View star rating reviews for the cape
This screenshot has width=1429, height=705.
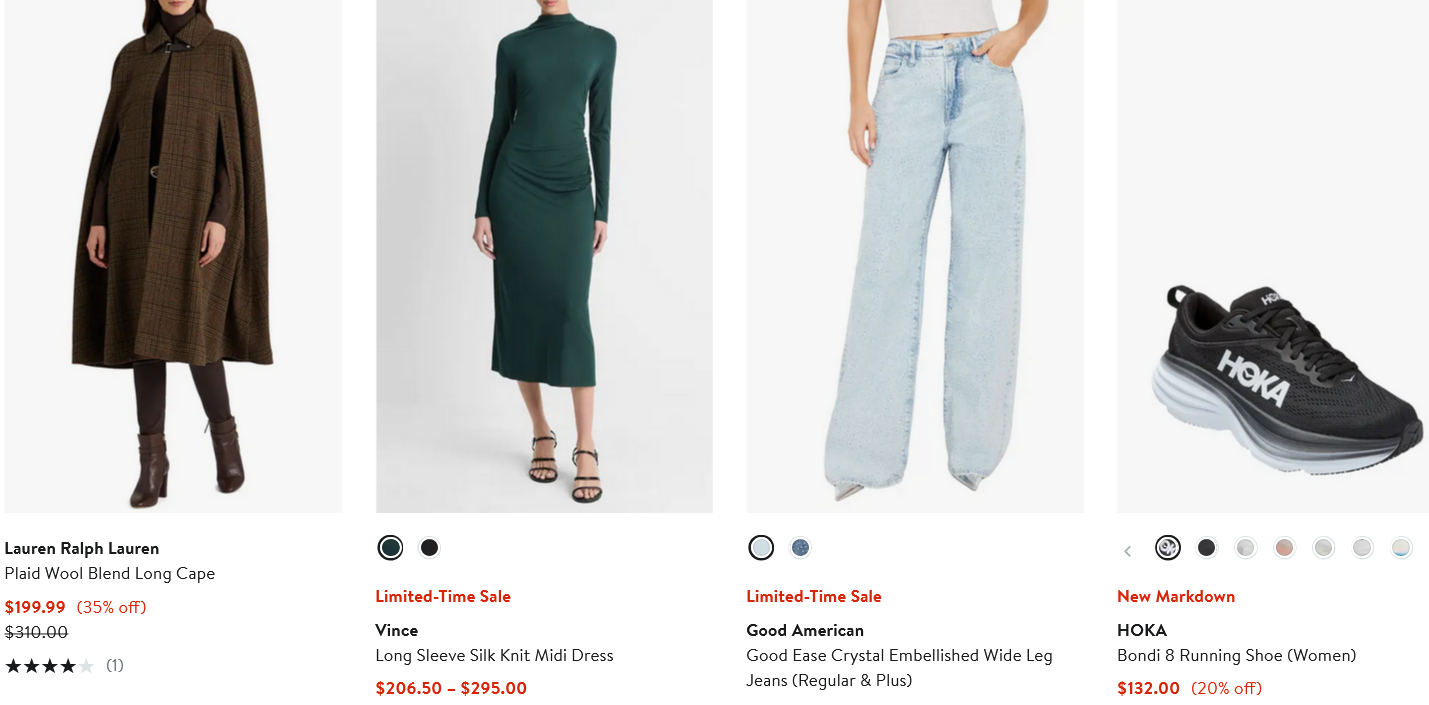pyautogui.click(x=49, y=666)
